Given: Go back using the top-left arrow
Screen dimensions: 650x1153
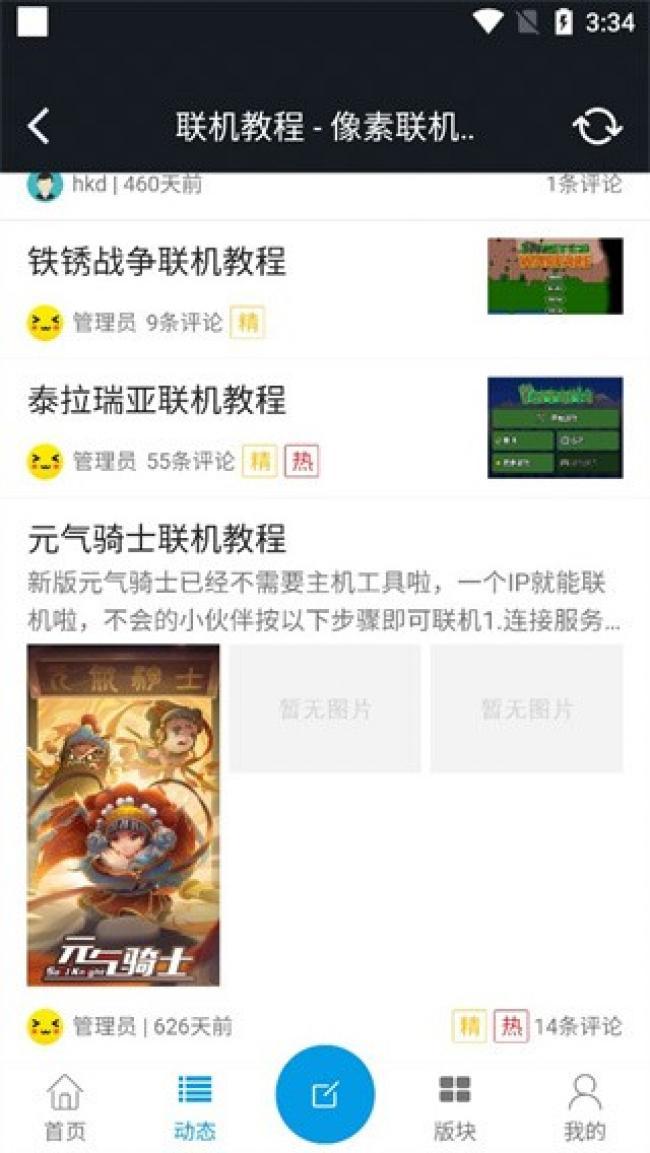Looking at the screenshot, I should pyautogui.click(x=39, y=127).
